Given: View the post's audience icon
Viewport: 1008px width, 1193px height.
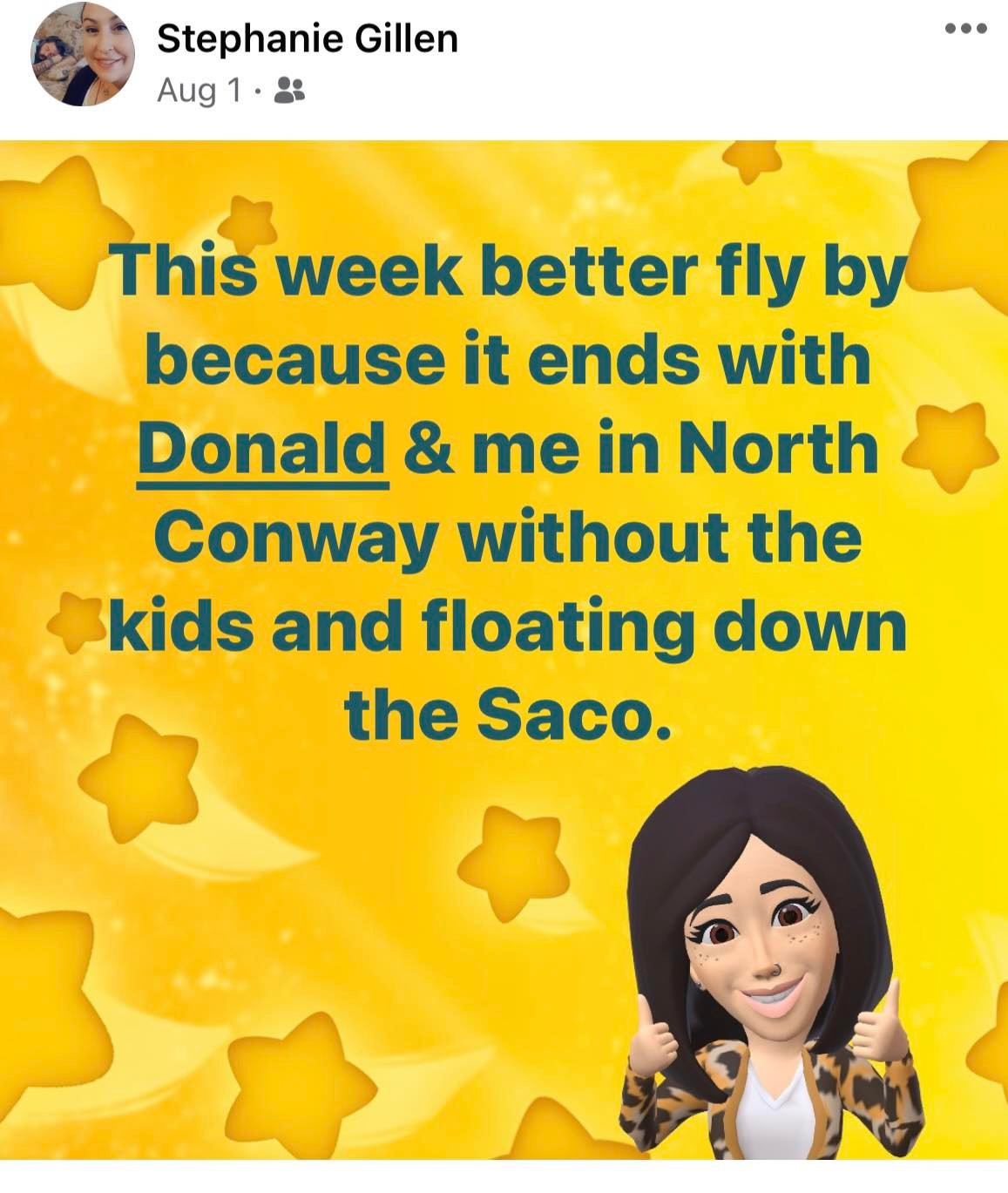Looking at the screenshot, I should pyautogui.click(x=289, y=89).
